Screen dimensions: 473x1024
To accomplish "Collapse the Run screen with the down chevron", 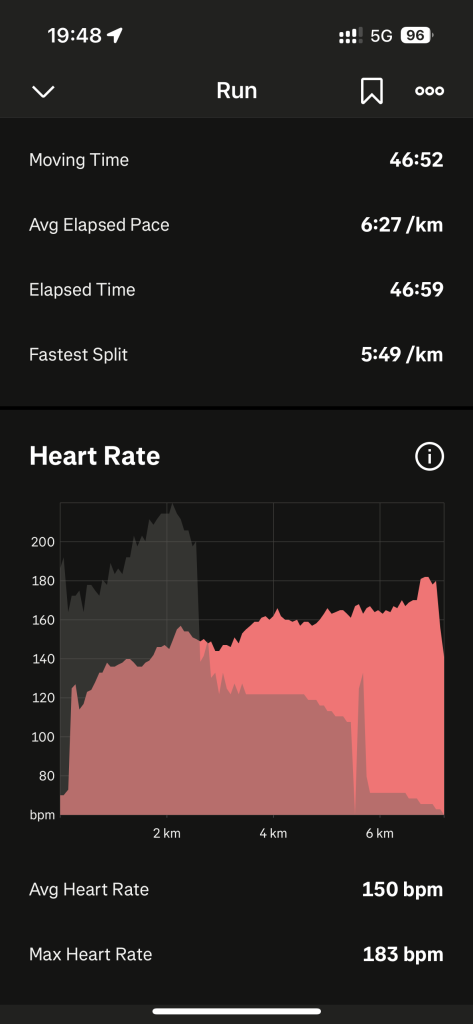I will (x=43, y=91).
